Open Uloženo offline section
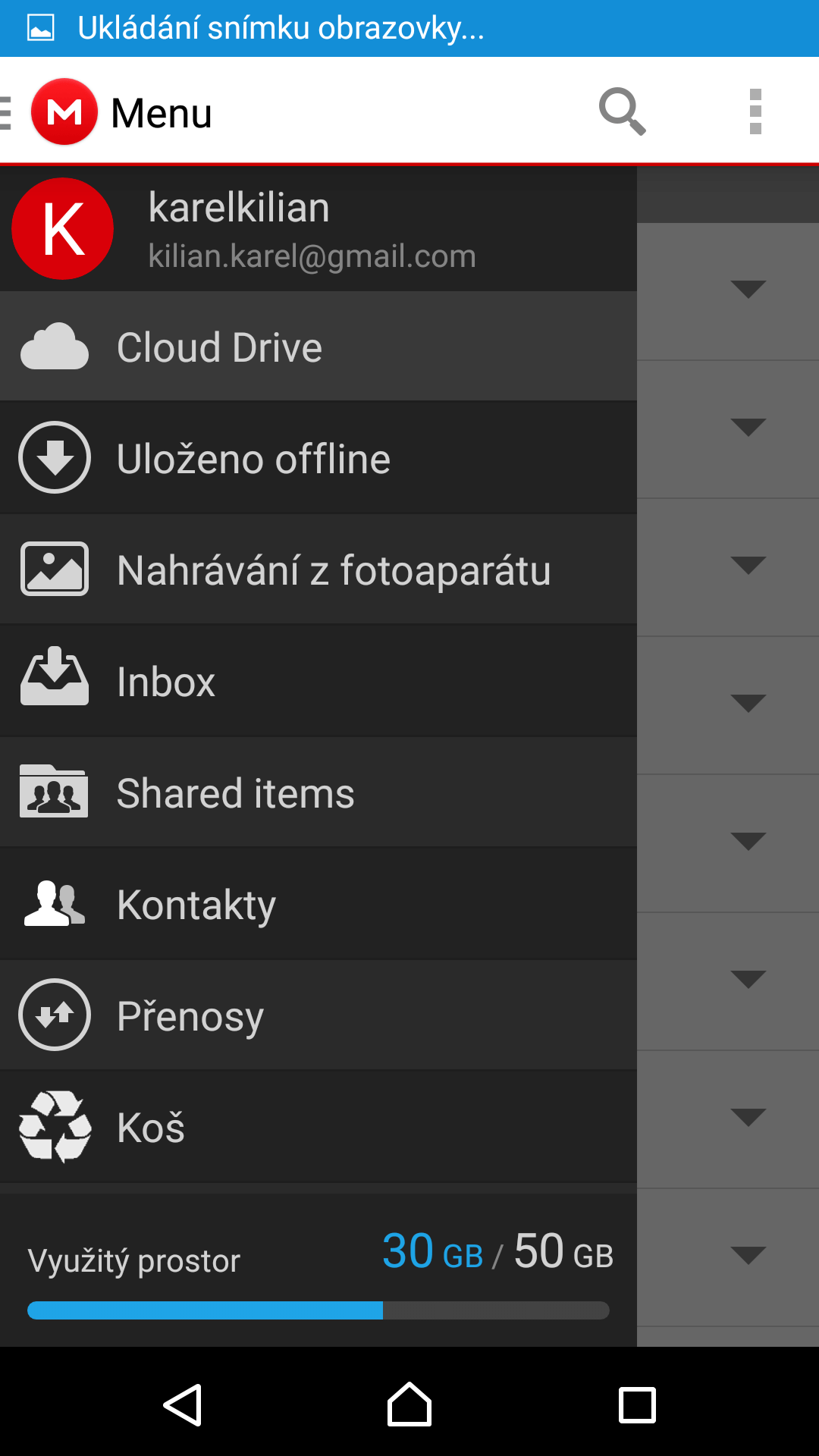 pos(318,458)
